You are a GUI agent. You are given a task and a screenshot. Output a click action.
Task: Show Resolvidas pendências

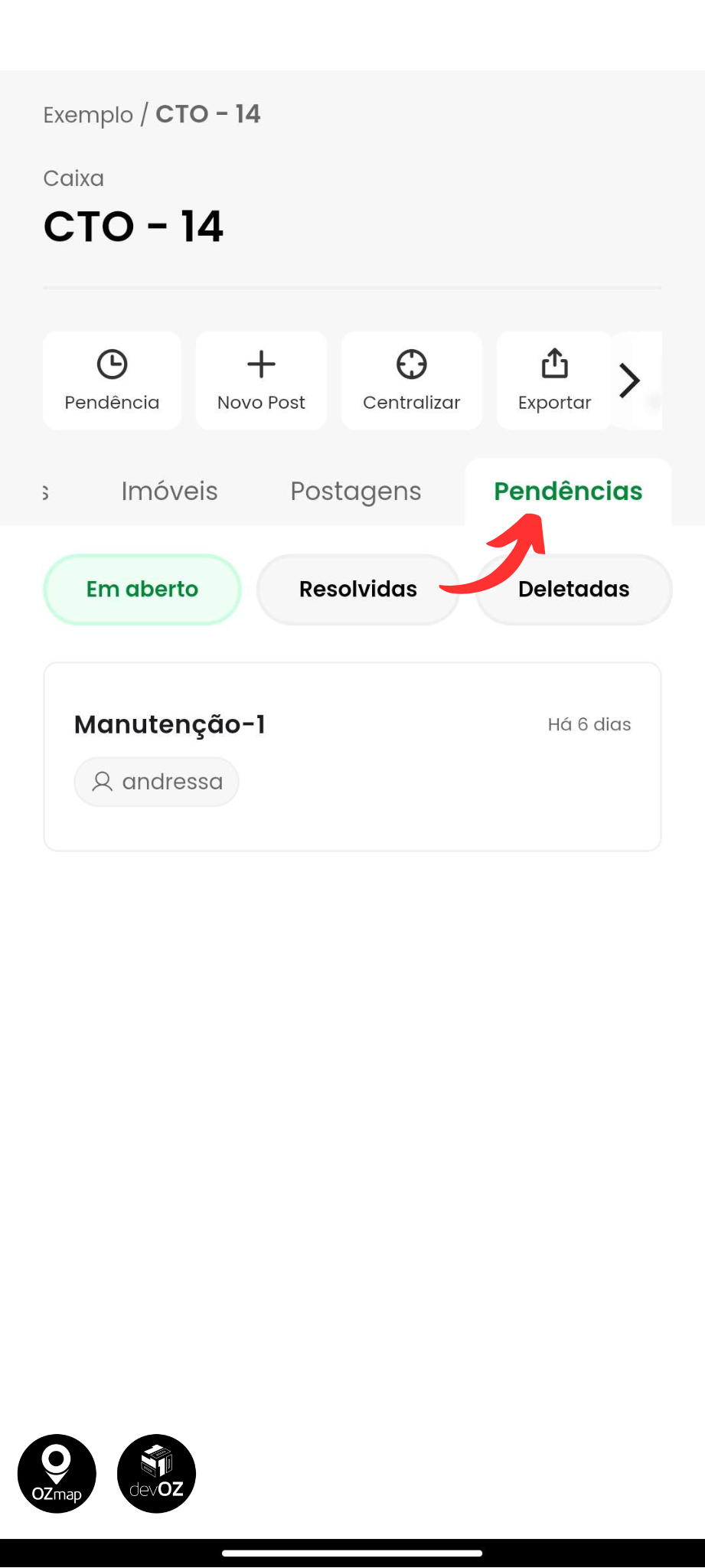click(358, 590)
